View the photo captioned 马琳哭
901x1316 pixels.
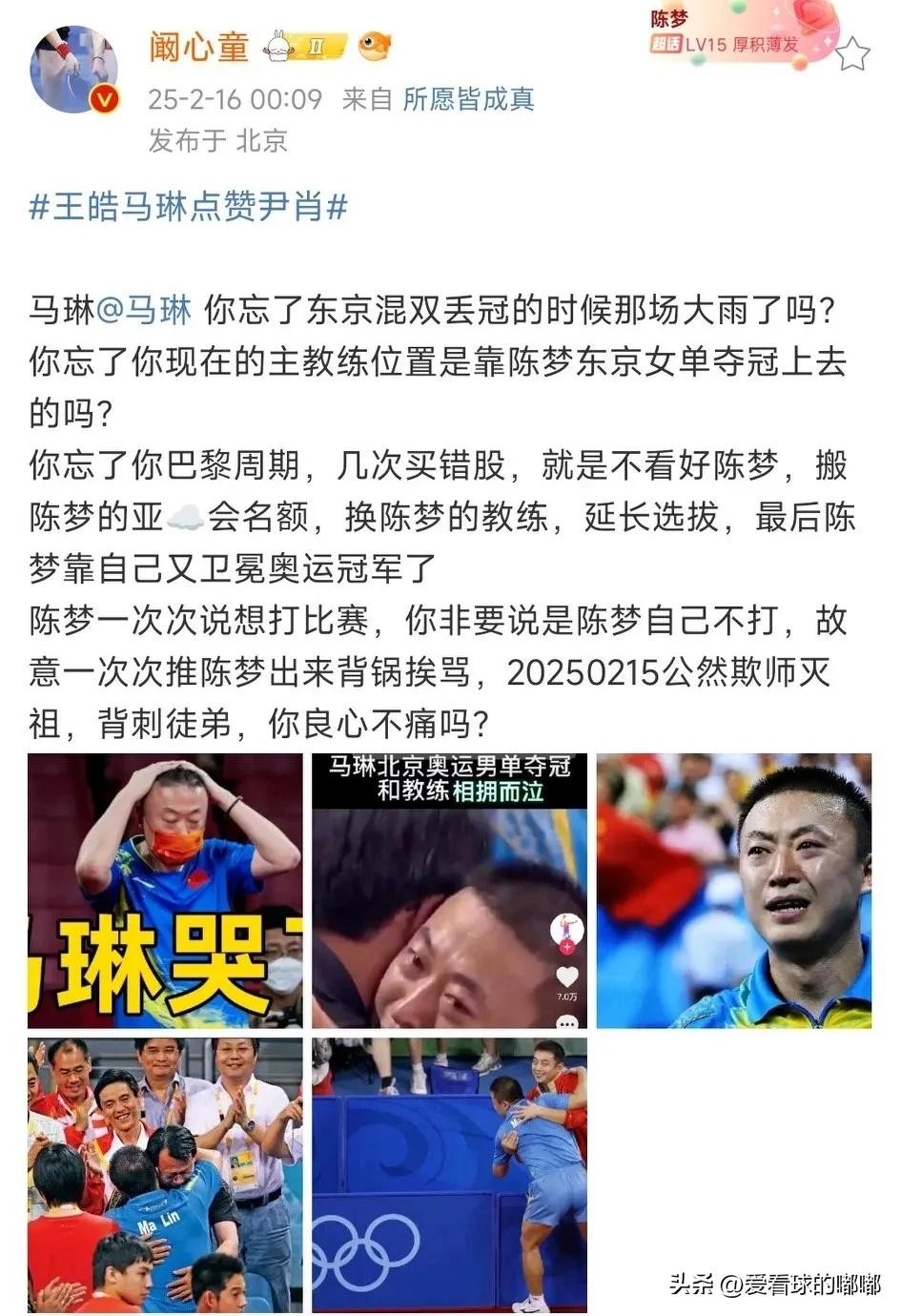(x=165, y=891)
